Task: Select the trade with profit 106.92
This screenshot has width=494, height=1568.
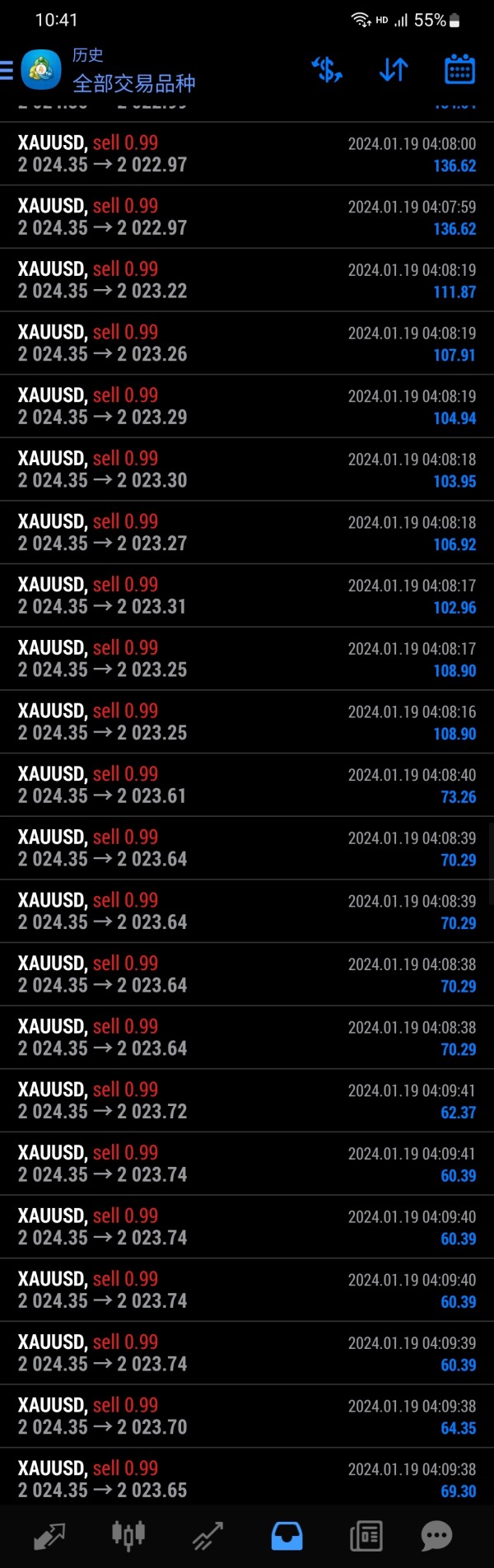Action: tap(247, 533)
